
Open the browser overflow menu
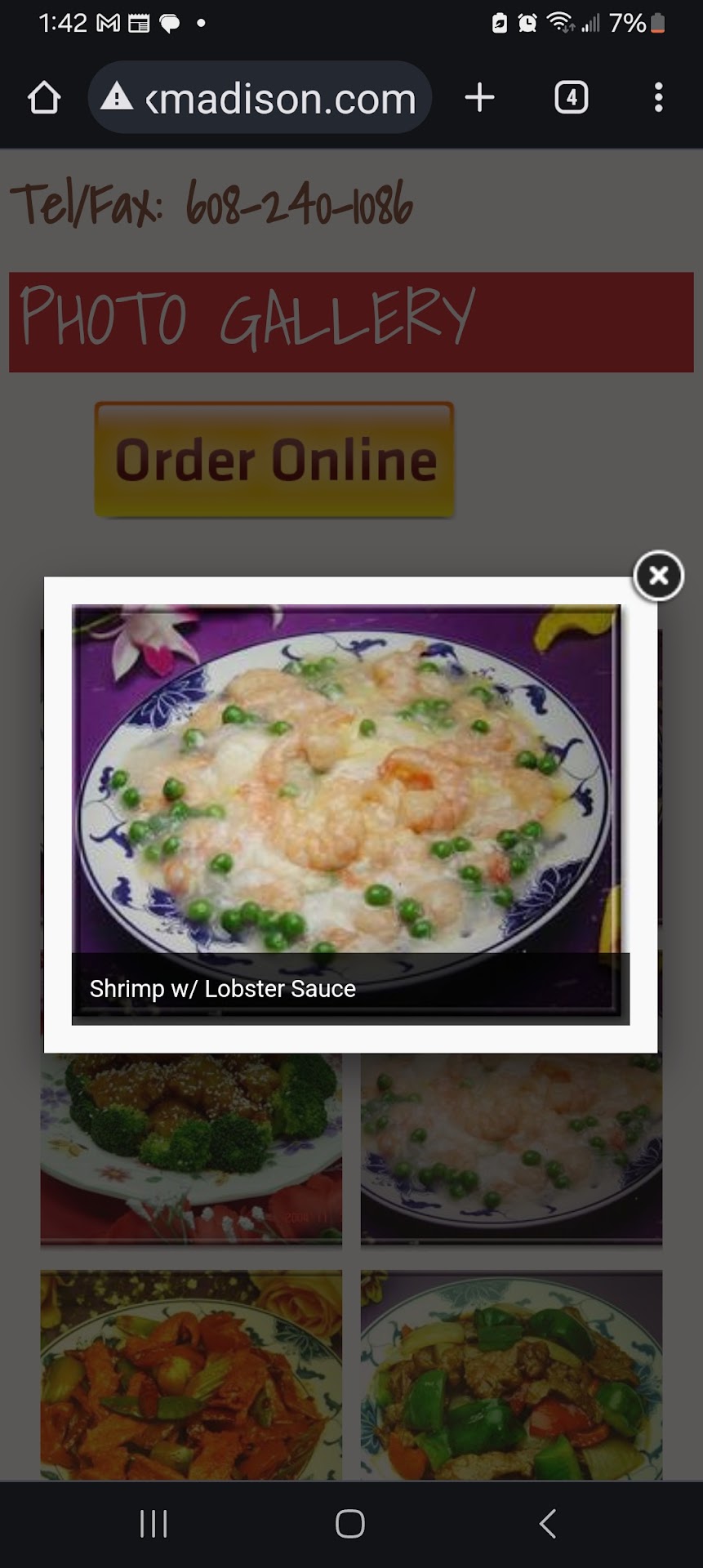click(658, 98)
